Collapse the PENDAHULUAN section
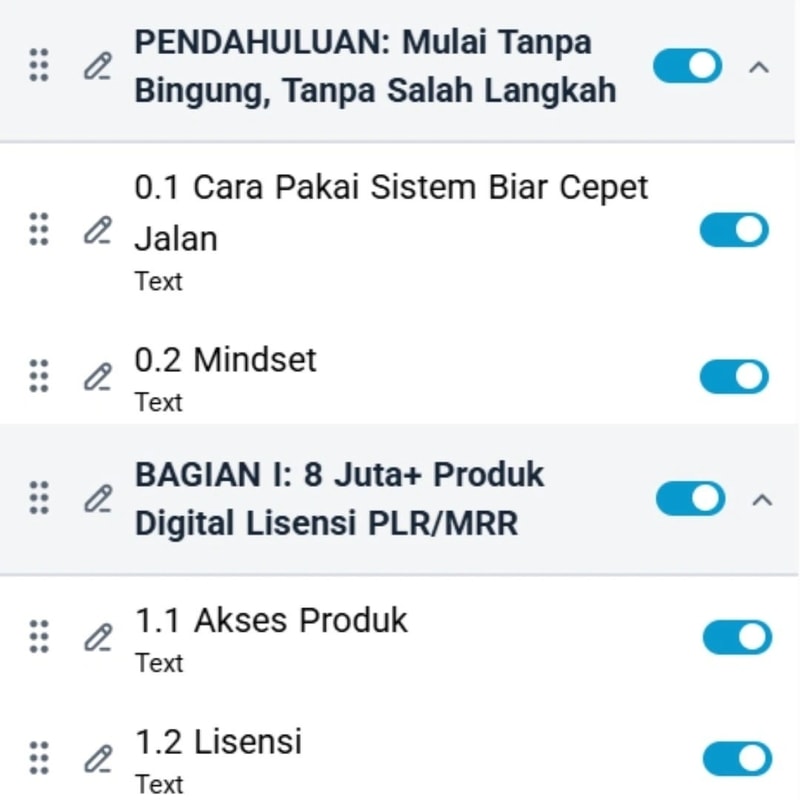 point(760,68)
